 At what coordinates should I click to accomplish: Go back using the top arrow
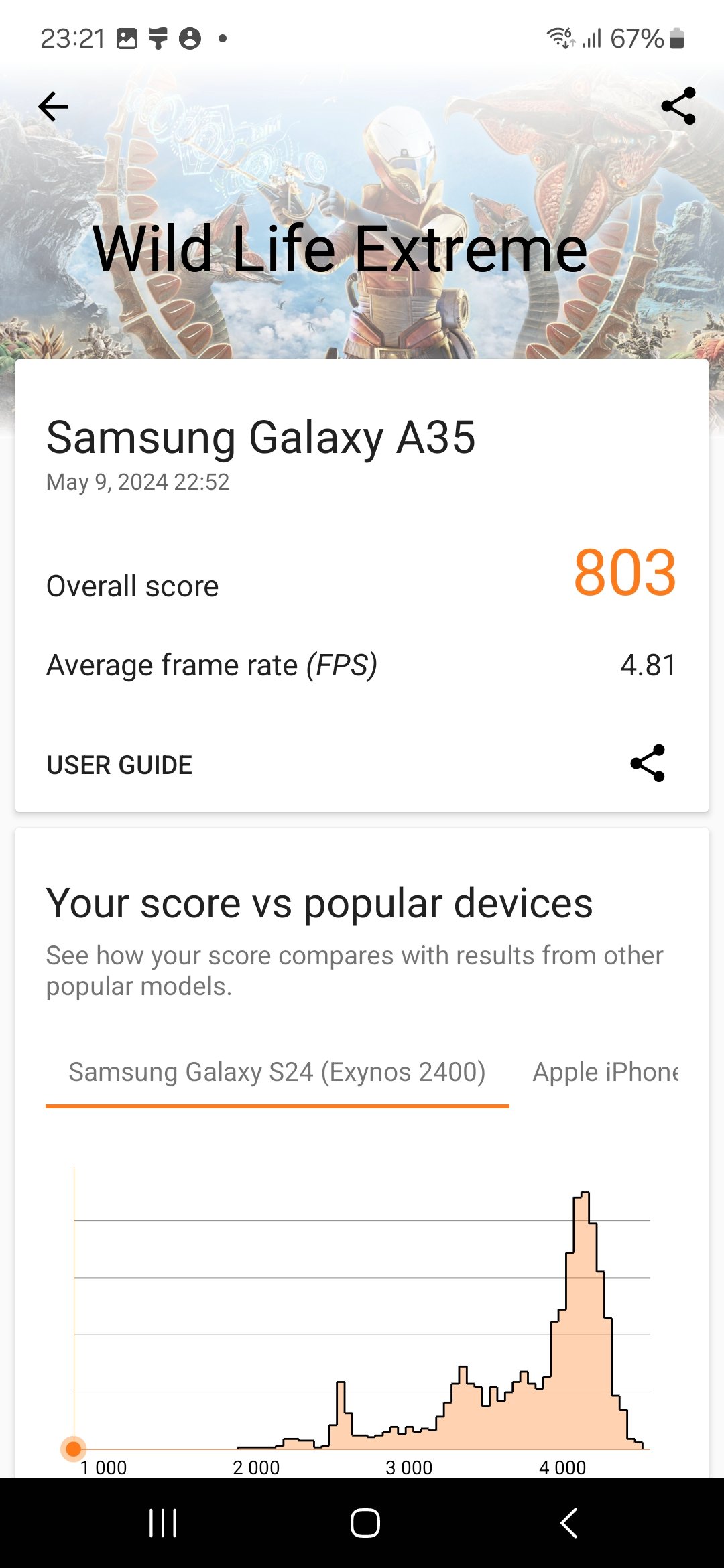(54, 107)
